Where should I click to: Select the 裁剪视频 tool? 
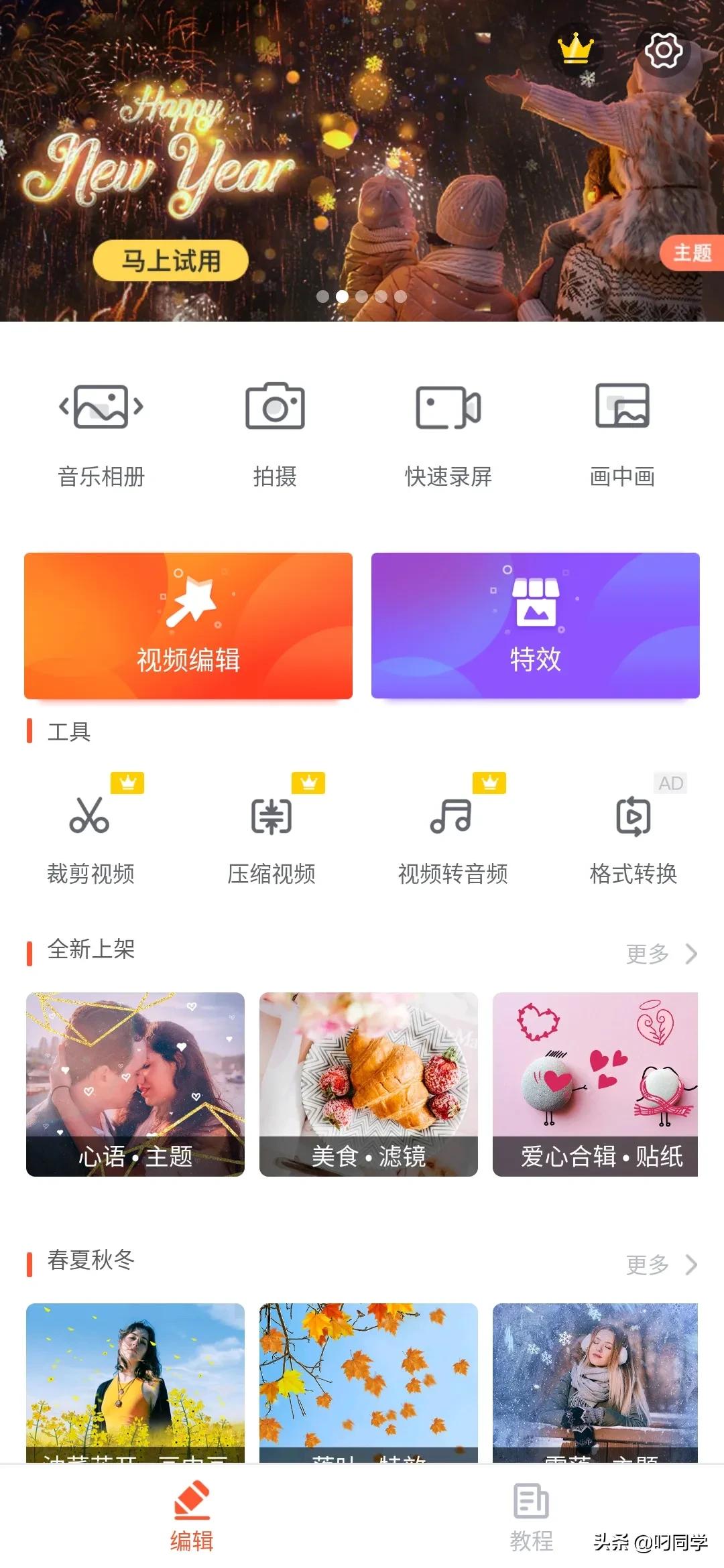[90, 838]
